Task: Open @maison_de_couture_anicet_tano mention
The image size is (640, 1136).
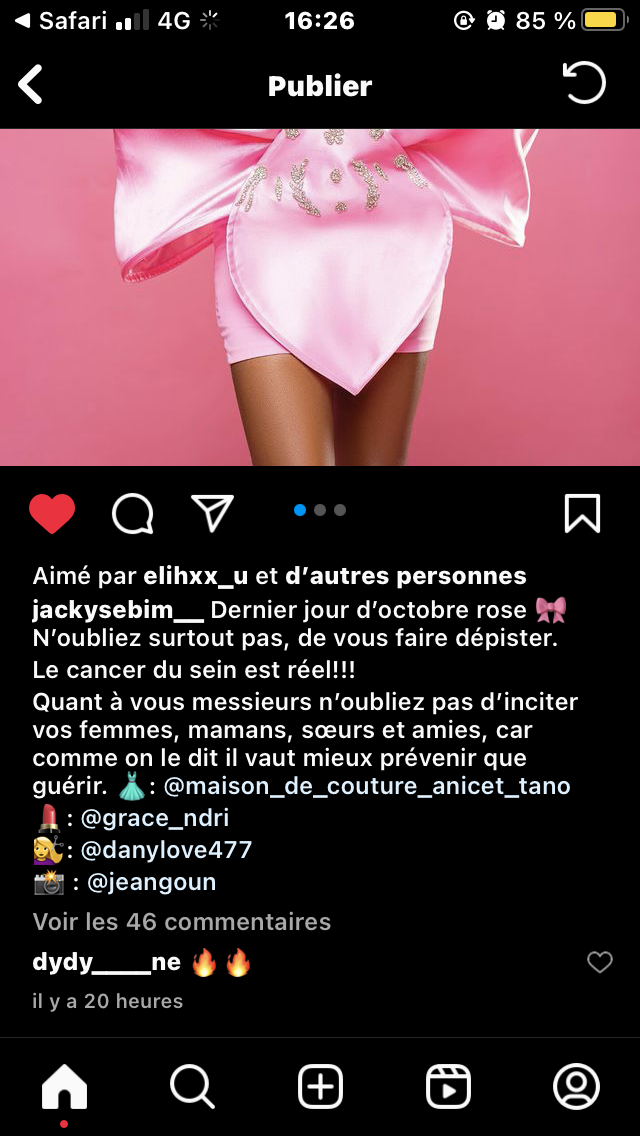Action: coord(367,786)
